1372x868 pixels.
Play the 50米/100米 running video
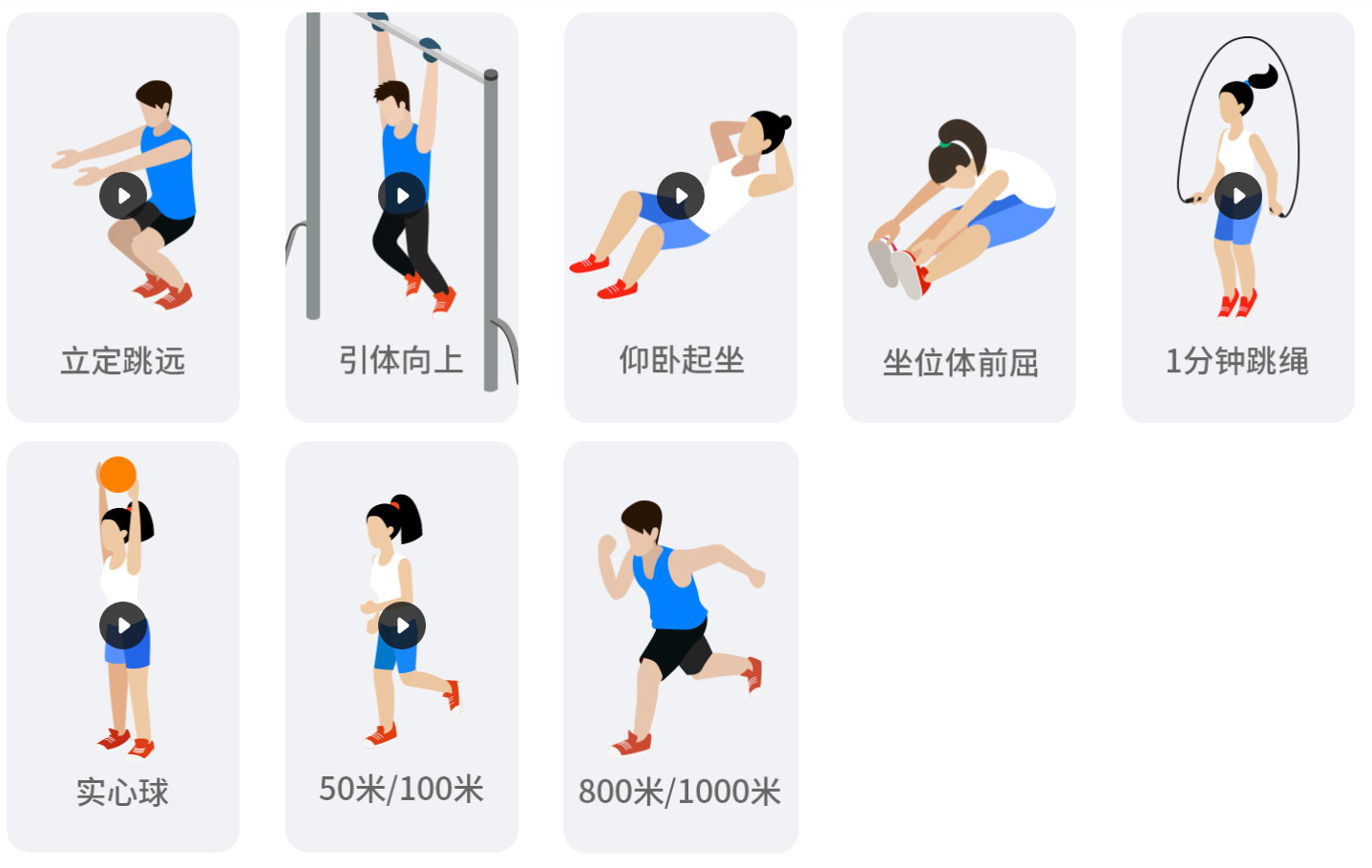point(402,625)
